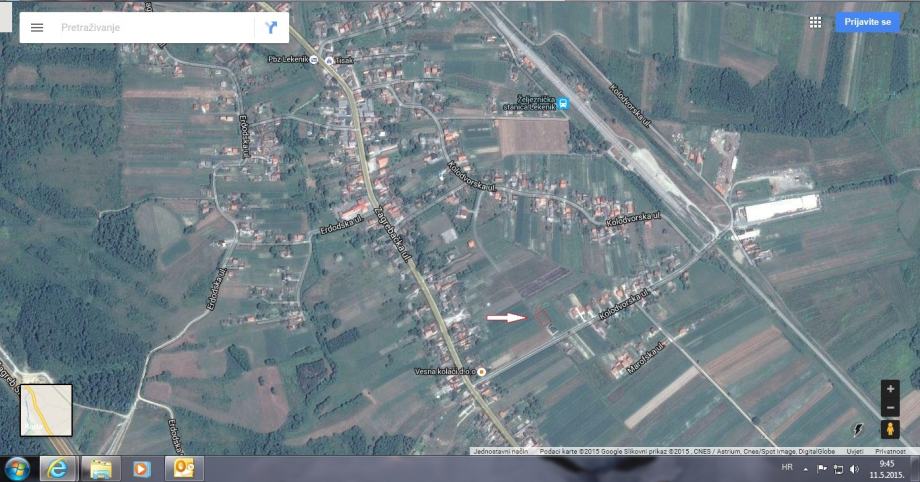The height and width of the screenshot is (482, 920).
Task: Open the Uvjeti link
Action: point(856,451)
